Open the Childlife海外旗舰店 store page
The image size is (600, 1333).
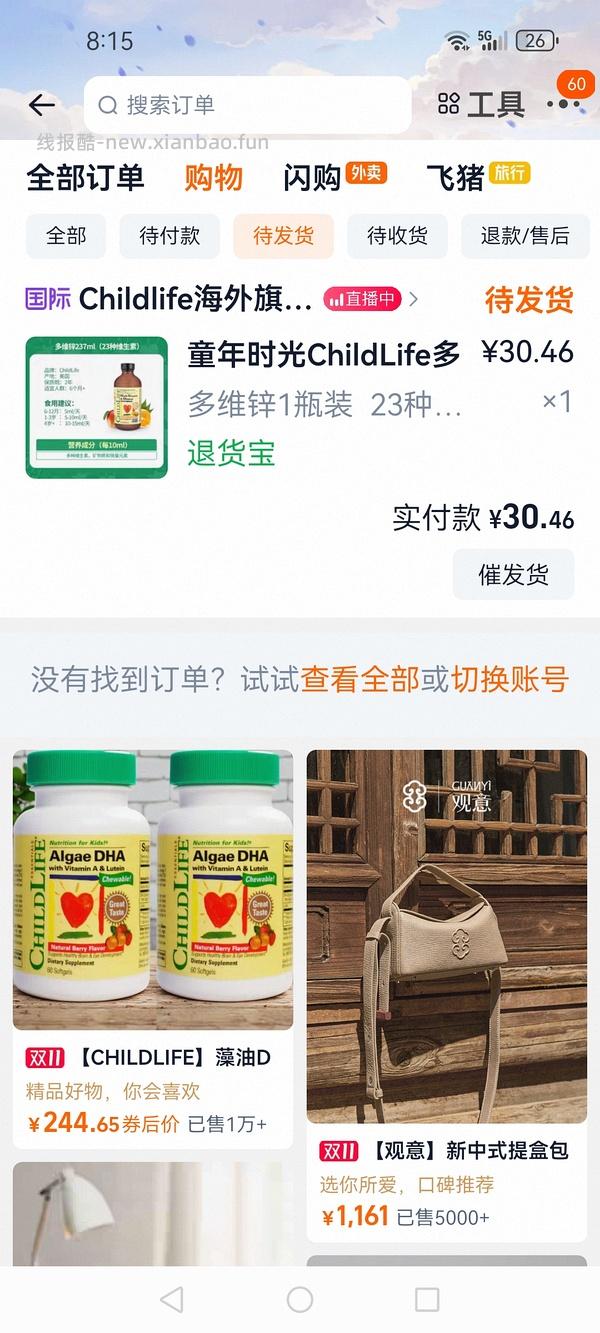(x=196, y=298)
